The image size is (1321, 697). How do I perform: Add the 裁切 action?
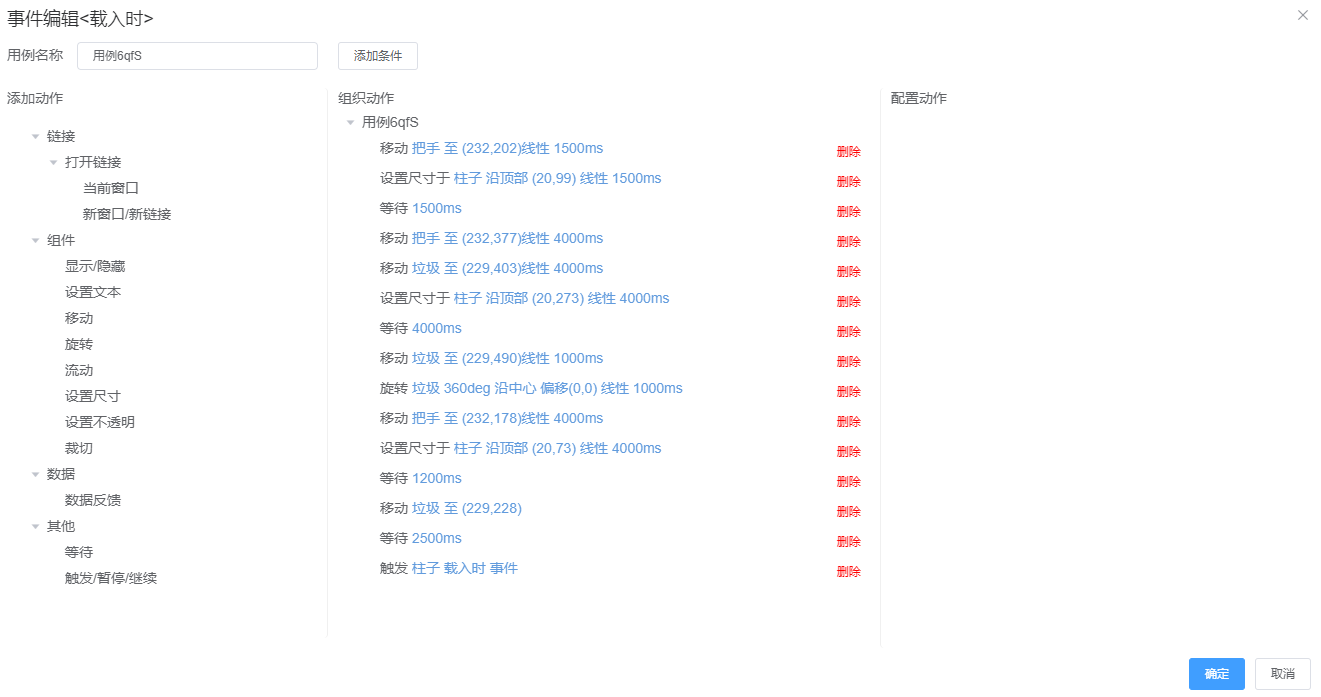click(79, 448)
